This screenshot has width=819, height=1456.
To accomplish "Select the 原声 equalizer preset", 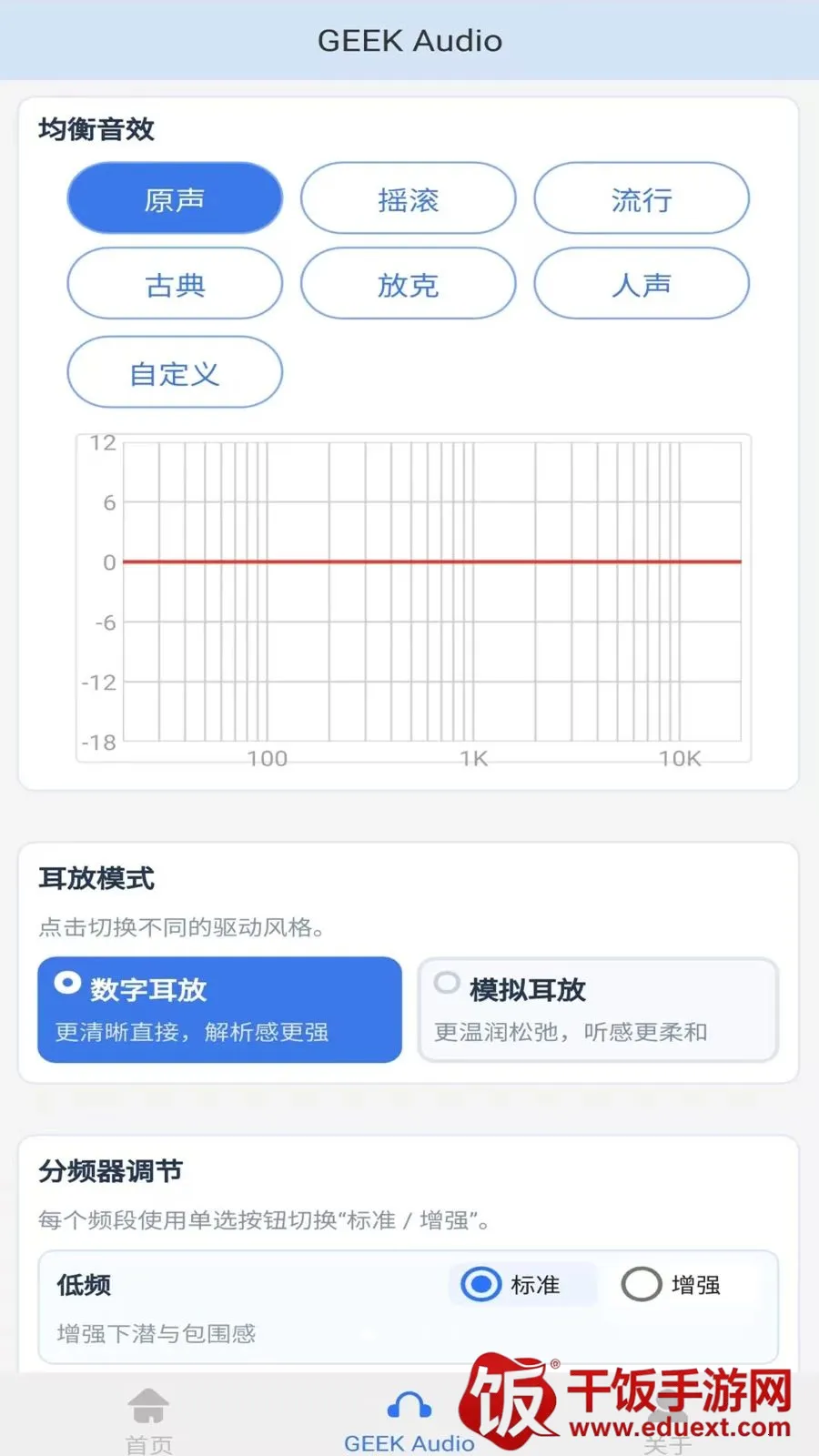I will (175, 198).
